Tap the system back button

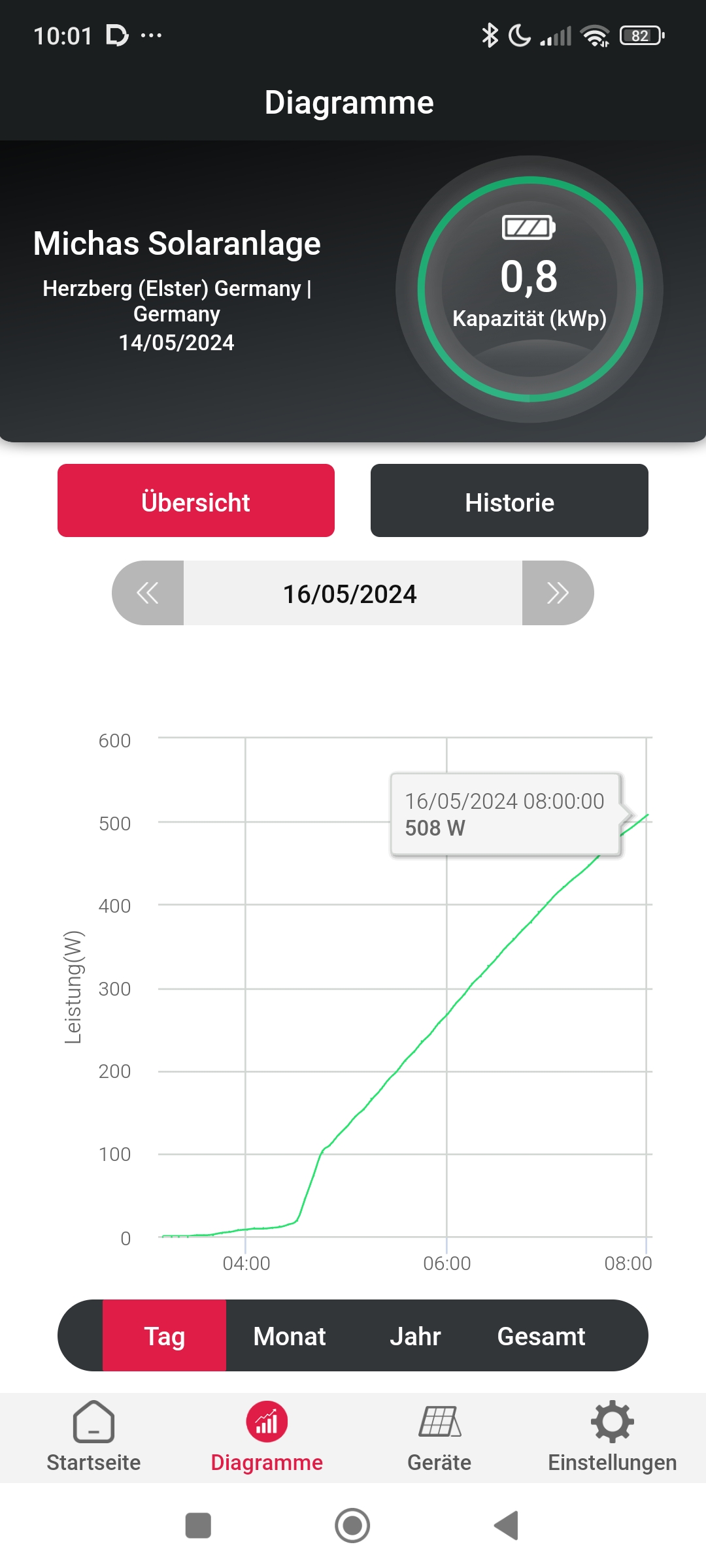pos(507,1526)
